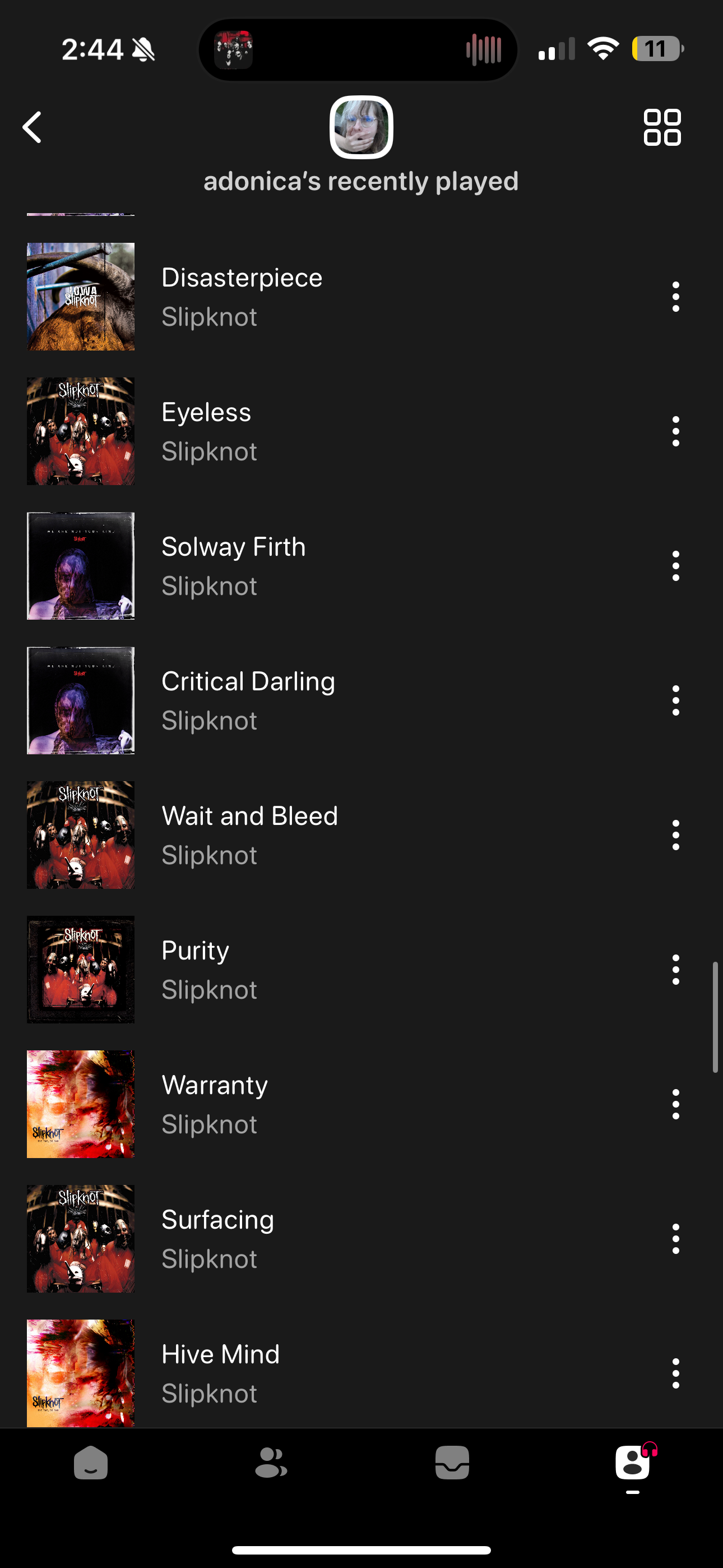723x1568 pixels.
Task: Open the song Eyeless
Action: pyautogui.click(x=206, y=432)
